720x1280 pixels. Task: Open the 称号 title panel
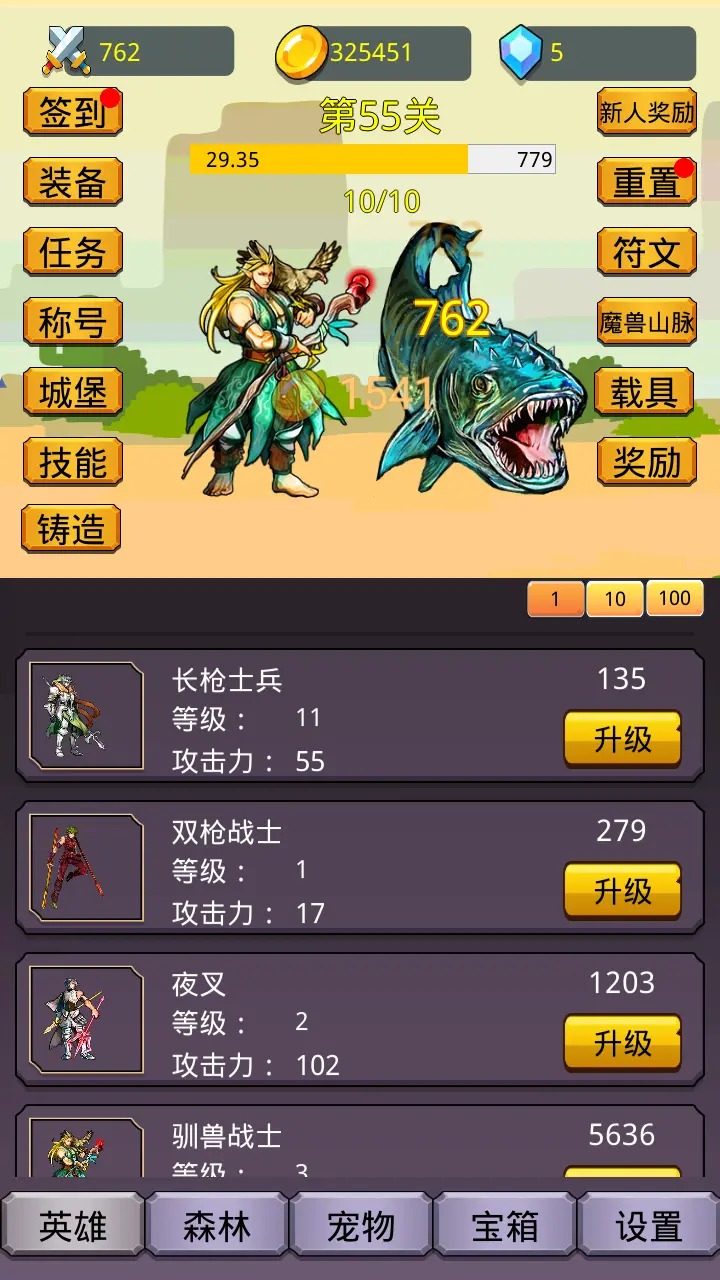coord(71,322)
